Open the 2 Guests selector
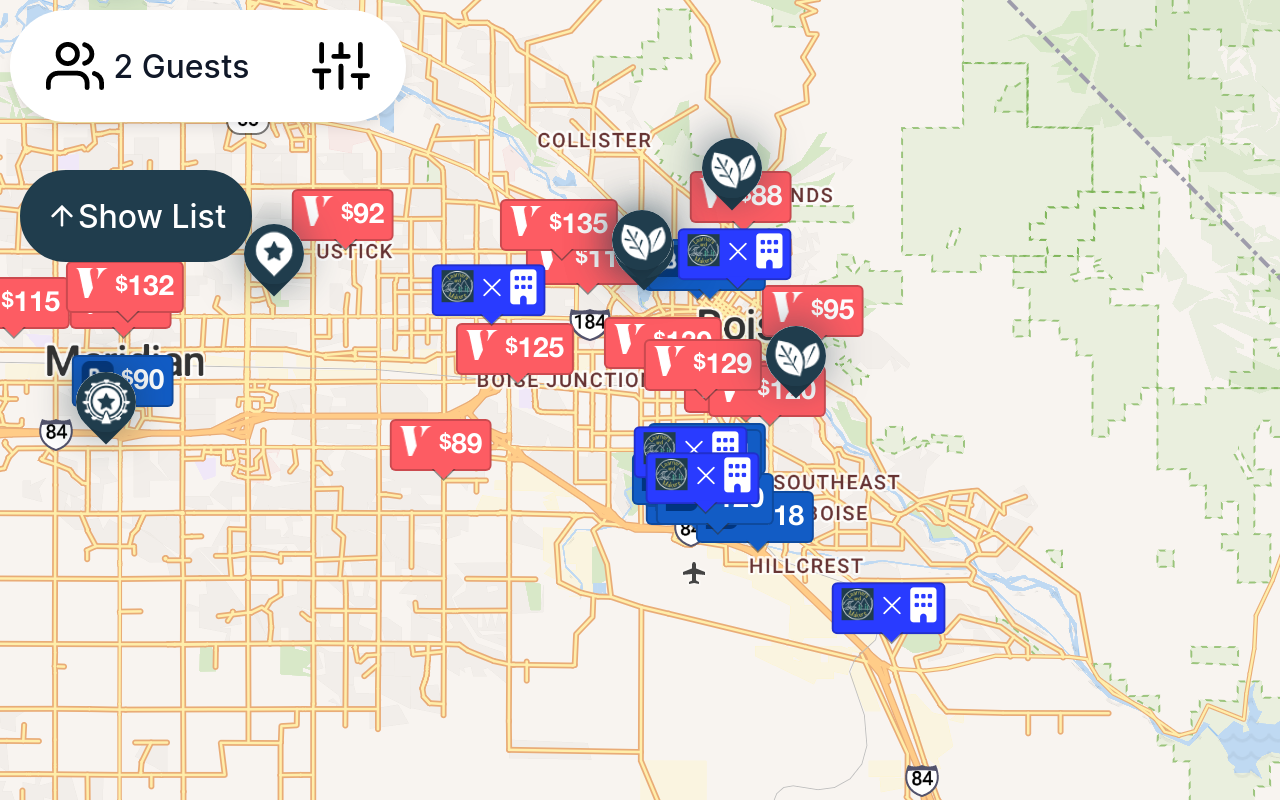 (148, 67)
